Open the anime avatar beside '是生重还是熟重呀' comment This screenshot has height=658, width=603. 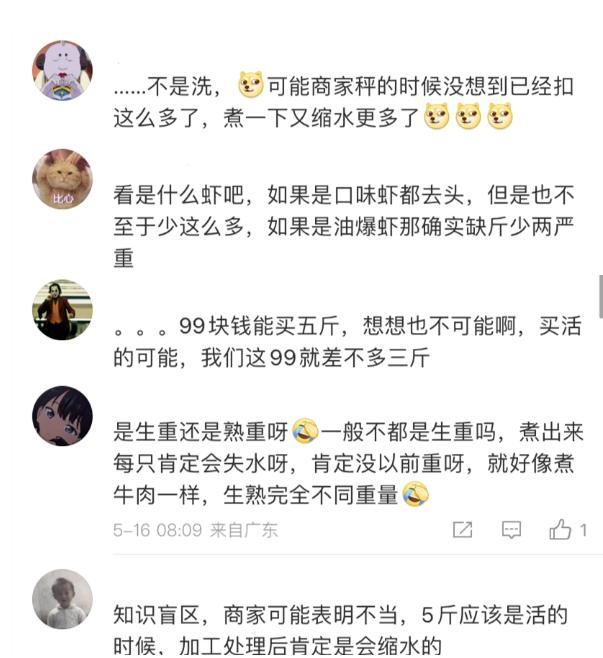tap(62, 416)
